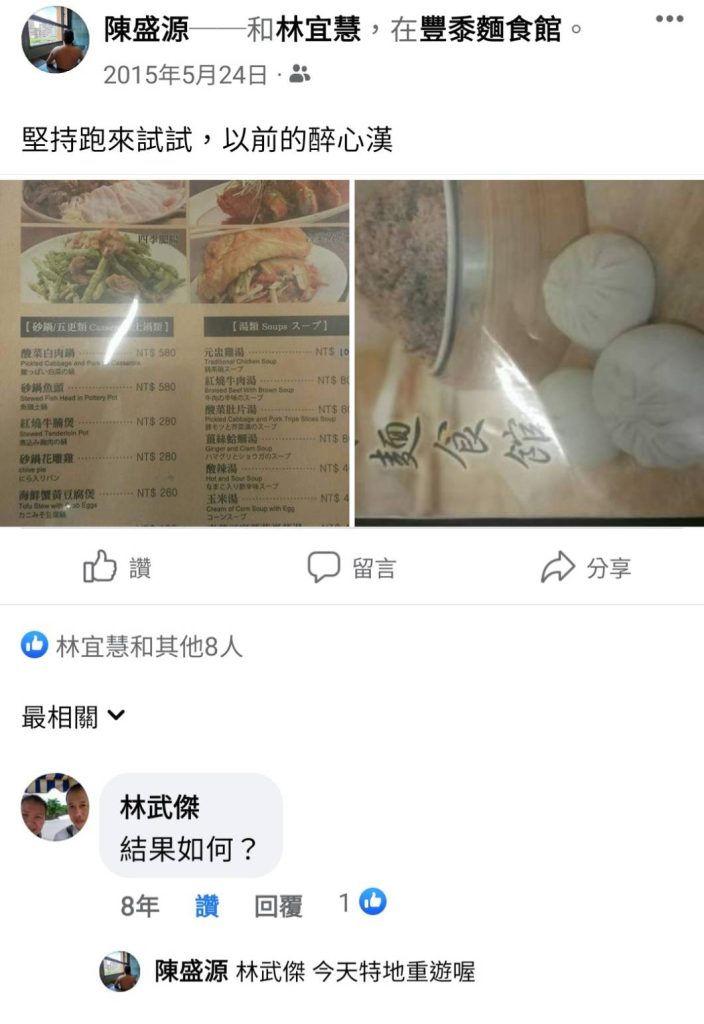
Task: Tap 留言 to write a comment
Action: 351,568
